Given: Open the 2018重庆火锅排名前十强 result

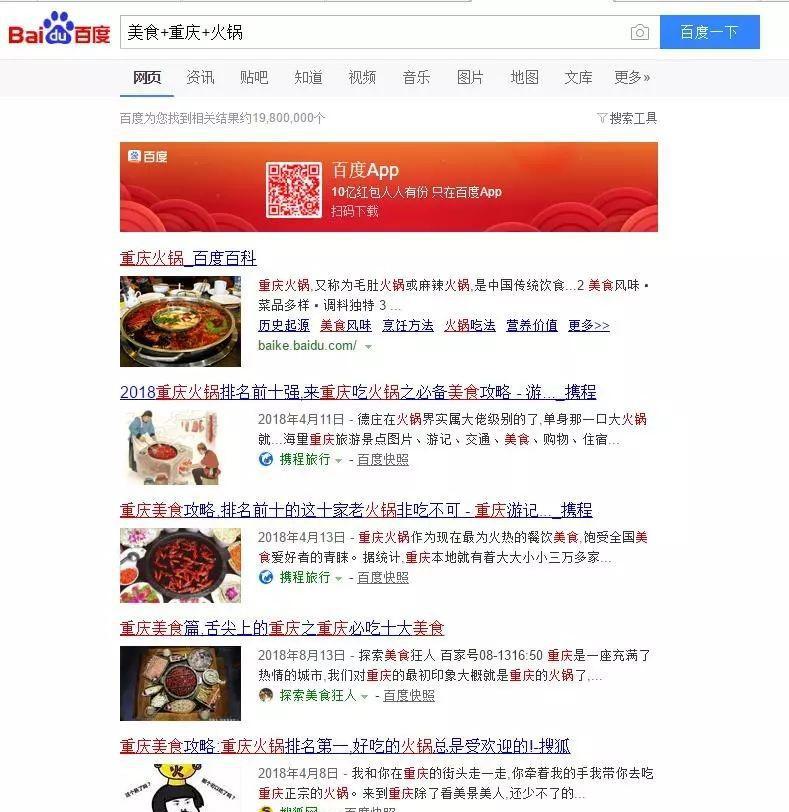Looking at the screenshot, I should pyautogui.click(x=358, y=392).
